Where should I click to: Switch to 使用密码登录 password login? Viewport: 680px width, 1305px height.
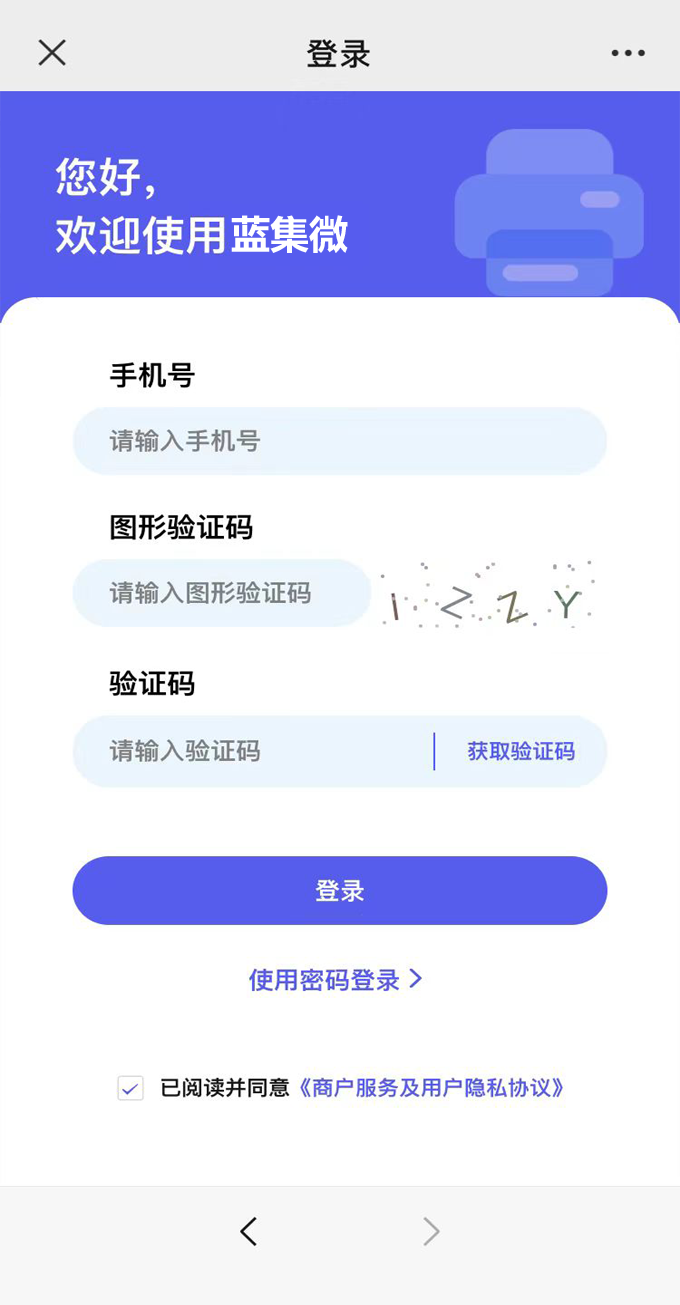(x=336, y=979)
